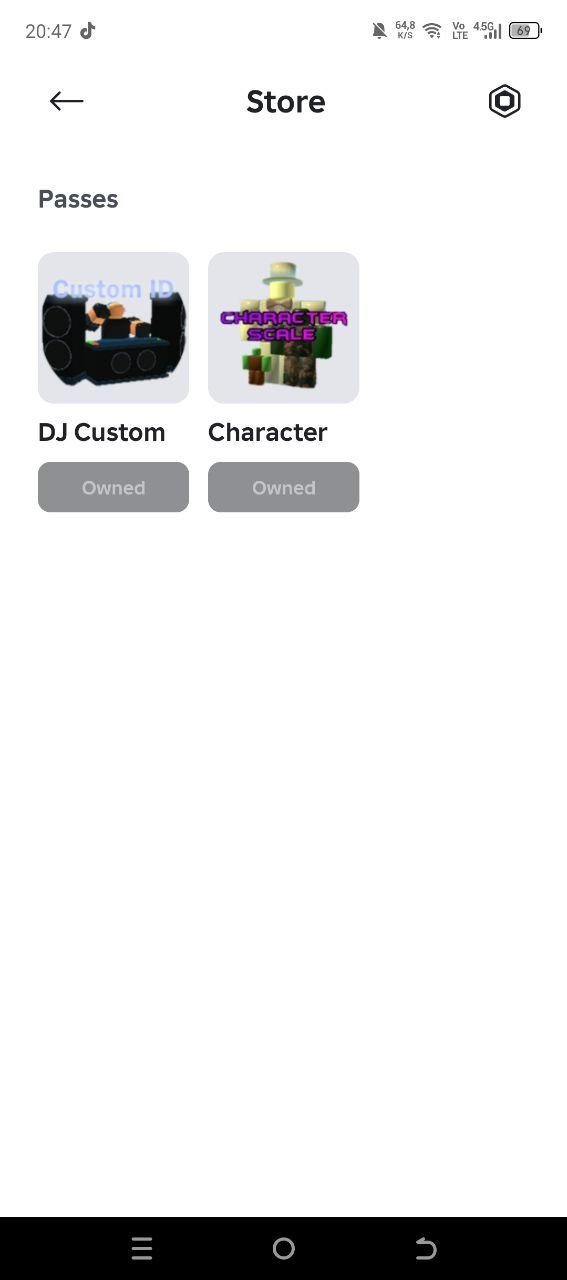Image resolution: width=567 pixels, height=1280 pixels.
Task: Go to the system home screen
Action: [283, 1248]
